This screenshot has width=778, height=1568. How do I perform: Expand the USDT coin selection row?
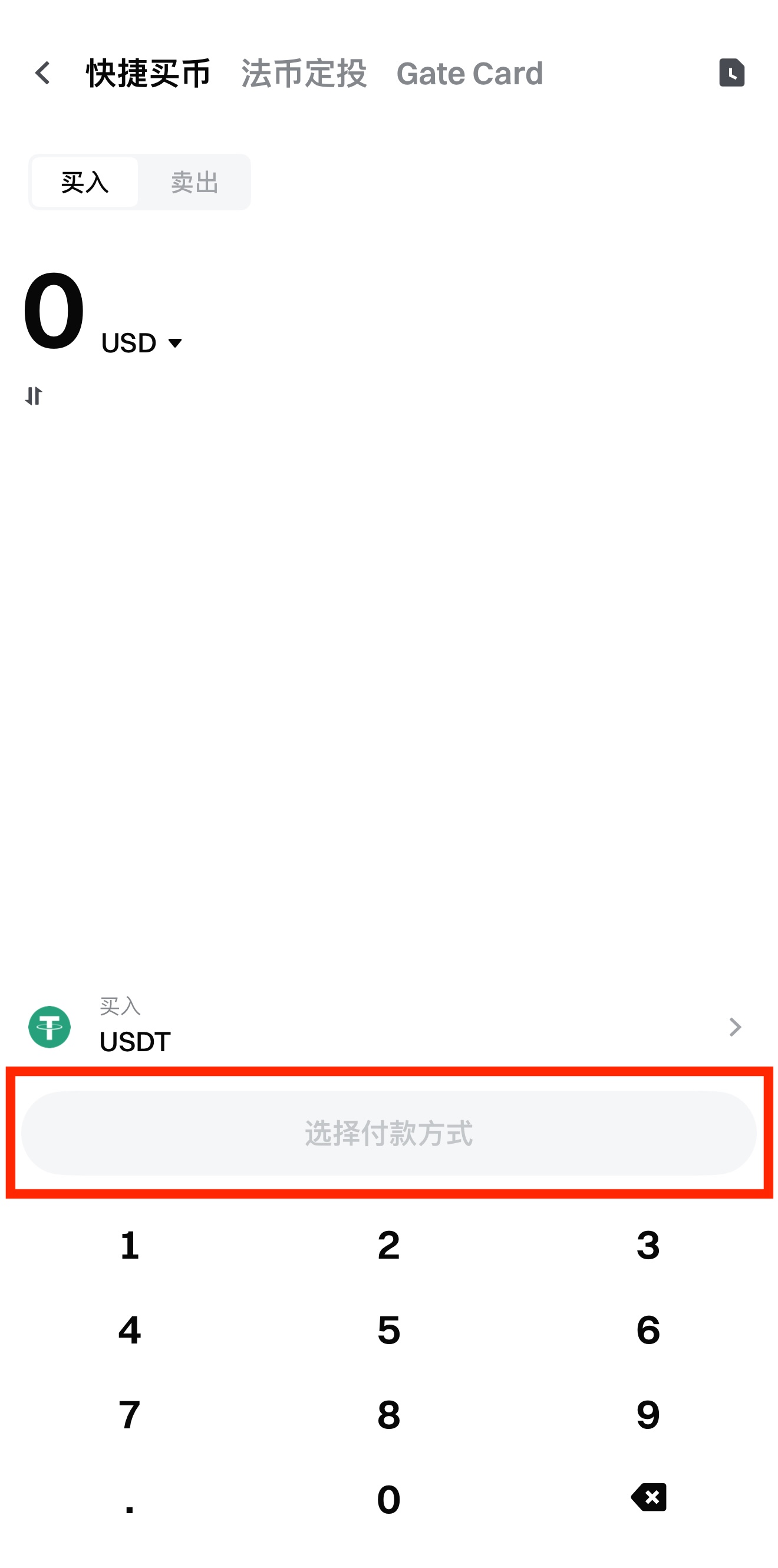point(390,1027)
